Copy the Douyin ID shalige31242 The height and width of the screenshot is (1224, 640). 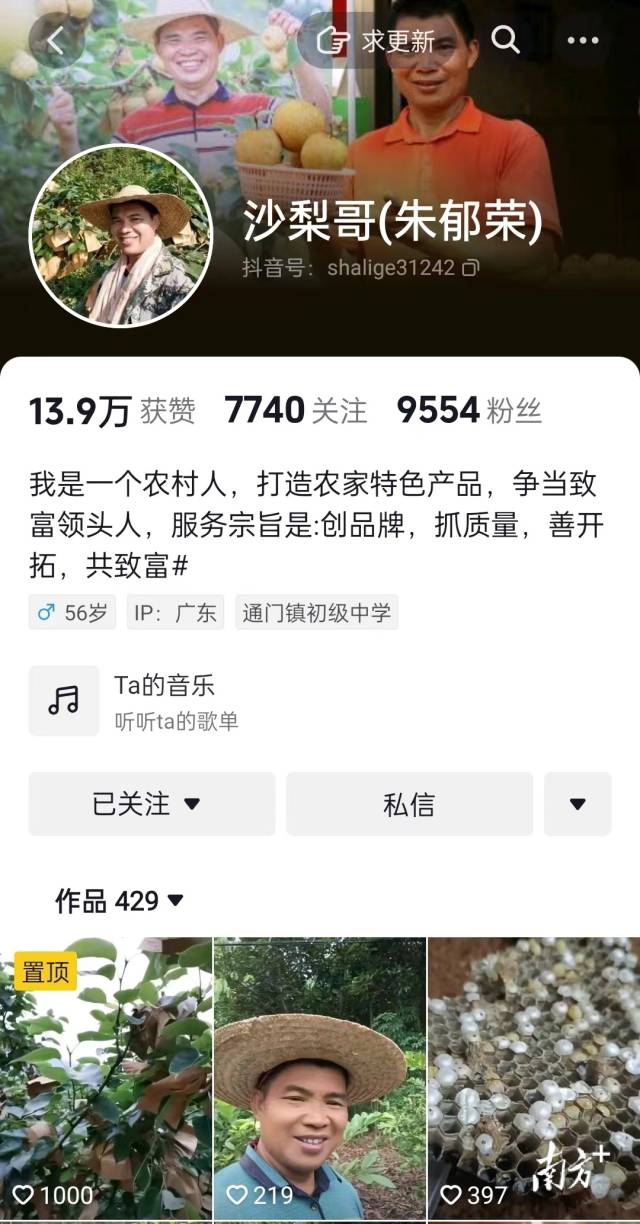[x=471, y=268]
